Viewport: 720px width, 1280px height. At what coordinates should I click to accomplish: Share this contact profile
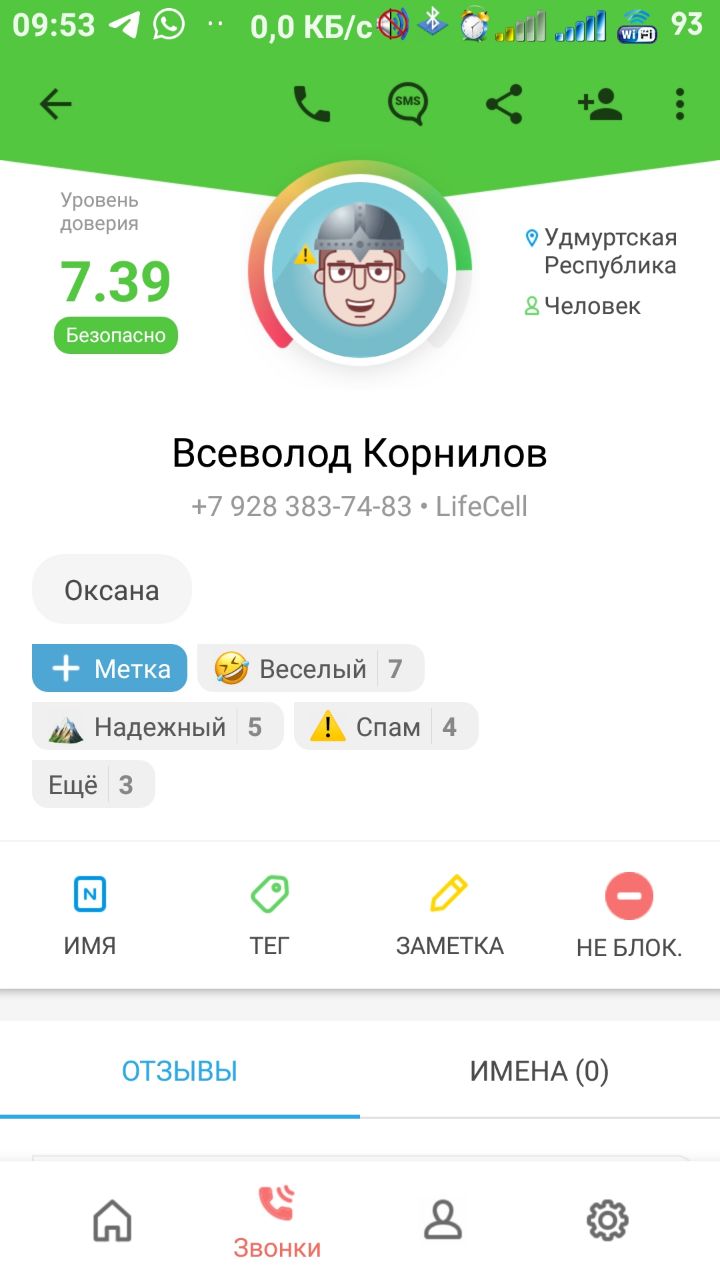(x=504, y=104)
